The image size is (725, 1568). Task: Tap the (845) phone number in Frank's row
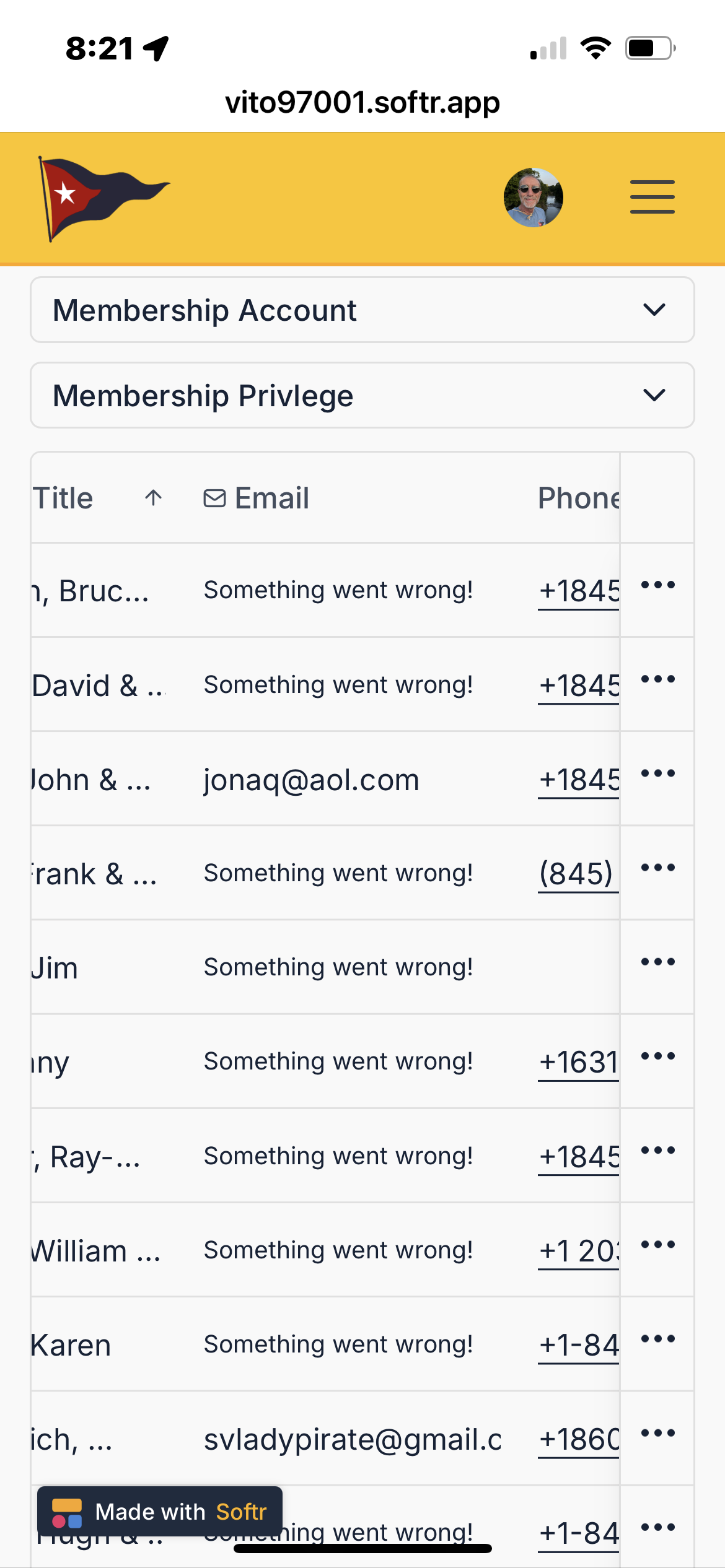pos(578,874)
